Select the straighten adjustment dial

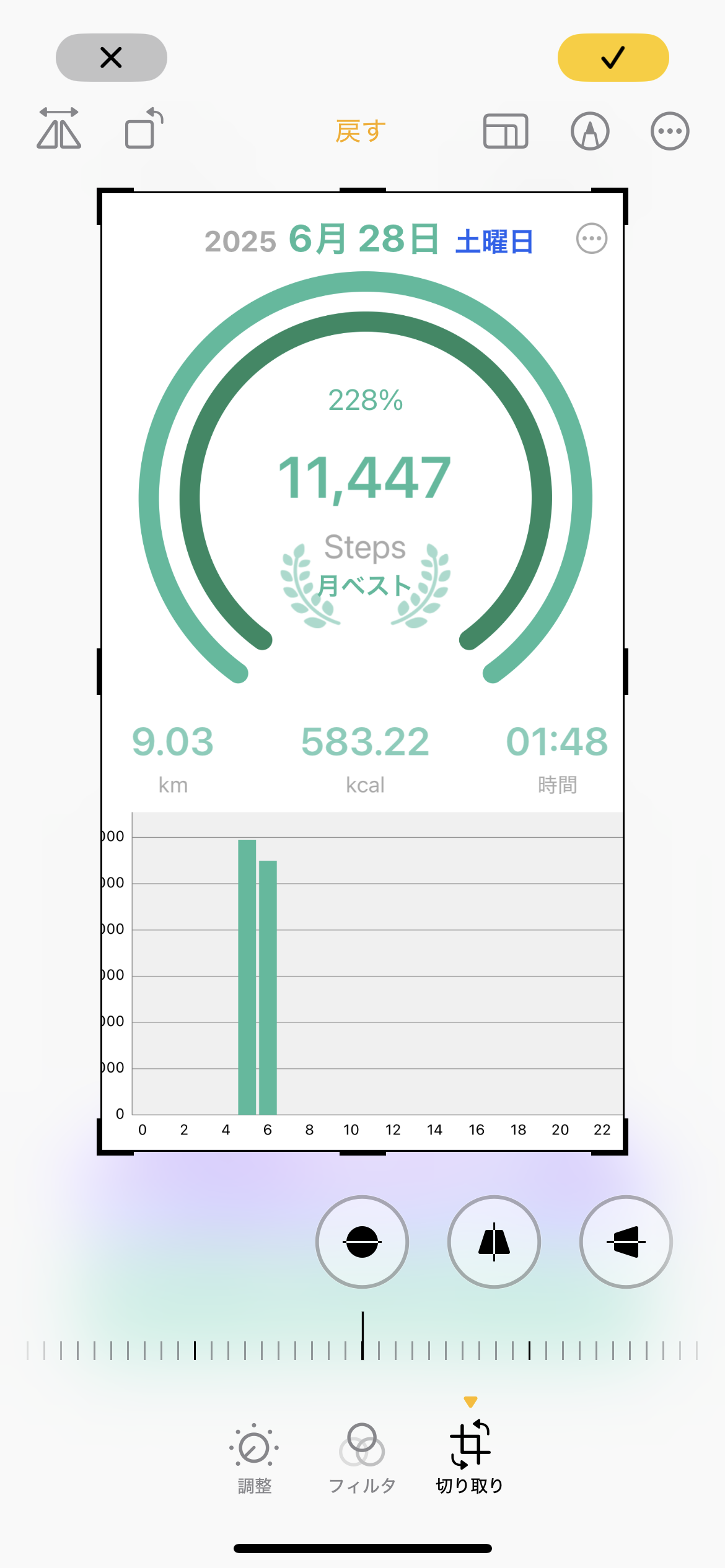[x=362, y=1242]
